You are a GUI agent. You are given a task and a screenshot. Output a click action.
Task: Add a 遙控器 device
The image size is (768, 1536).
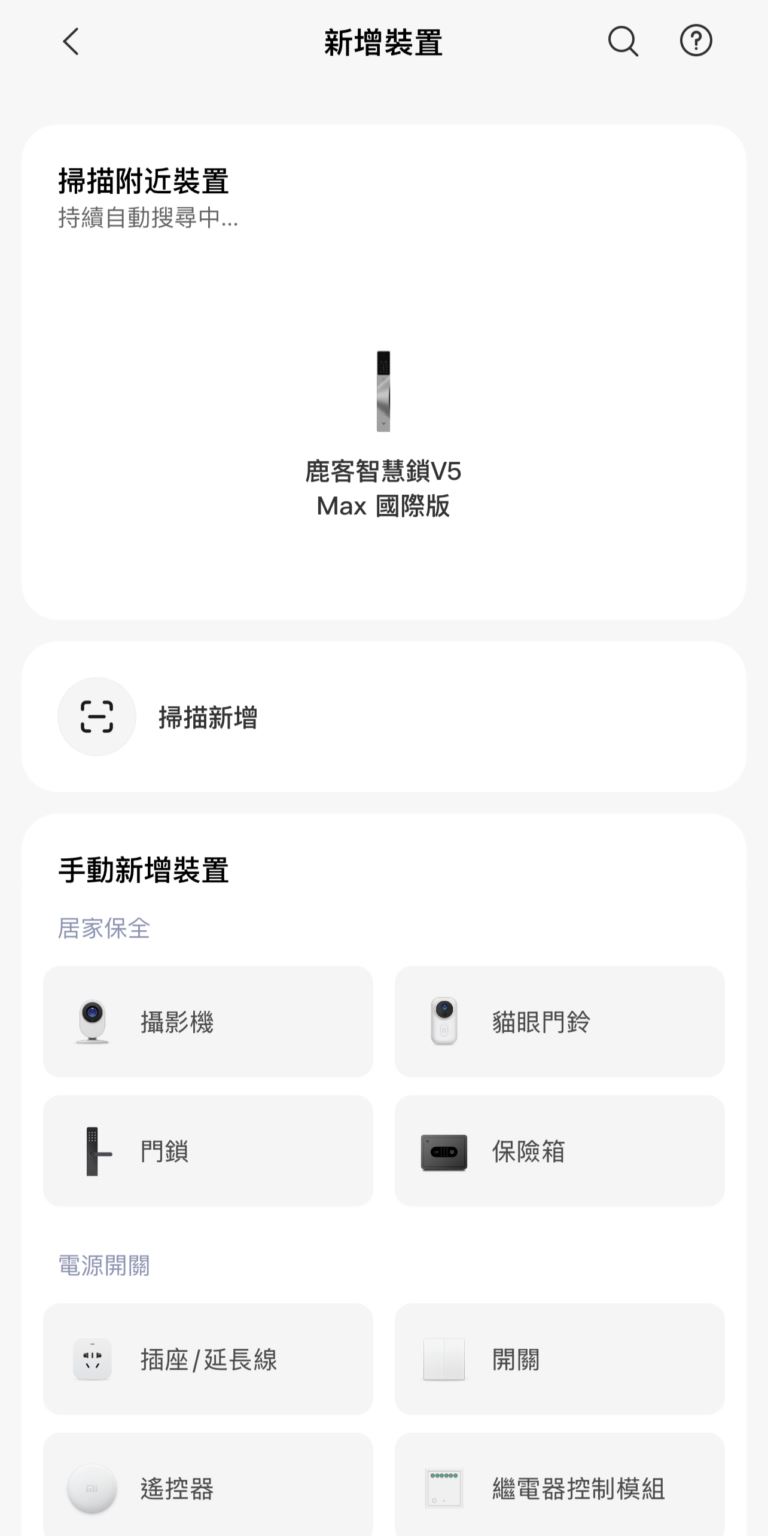208,1487
